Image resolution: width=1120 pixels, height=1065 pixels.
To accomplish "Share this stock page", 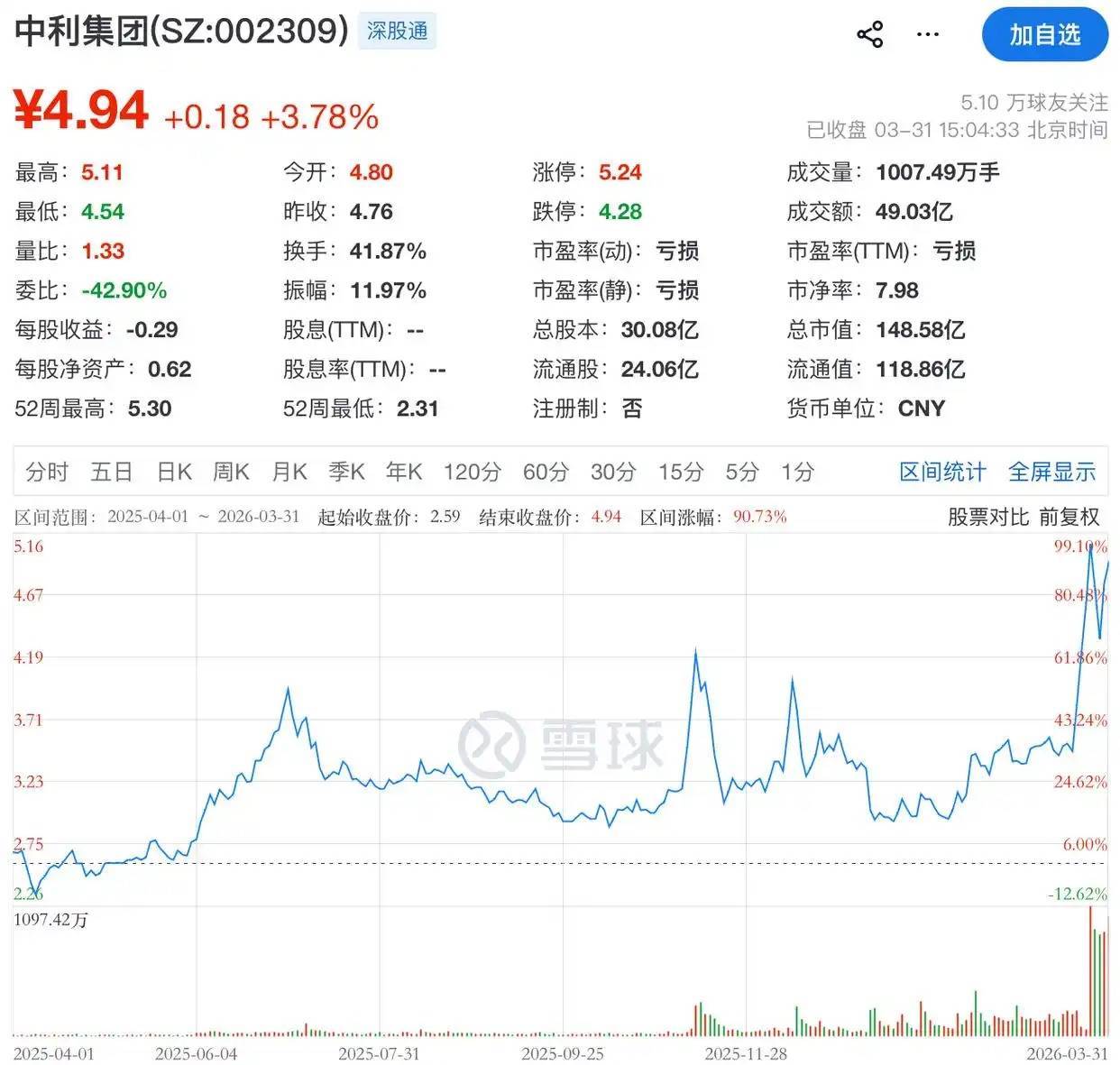I will pyautogui.click(x=870, y=35).
